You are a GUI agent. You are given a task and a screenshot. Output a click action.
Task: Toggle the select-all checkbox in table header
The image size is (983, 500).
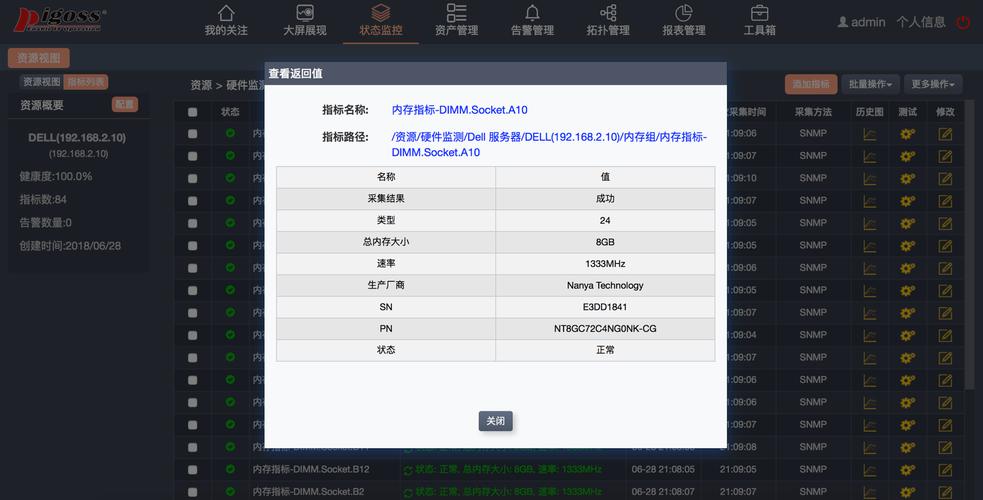pyautogui.click(x=192, y=112)
